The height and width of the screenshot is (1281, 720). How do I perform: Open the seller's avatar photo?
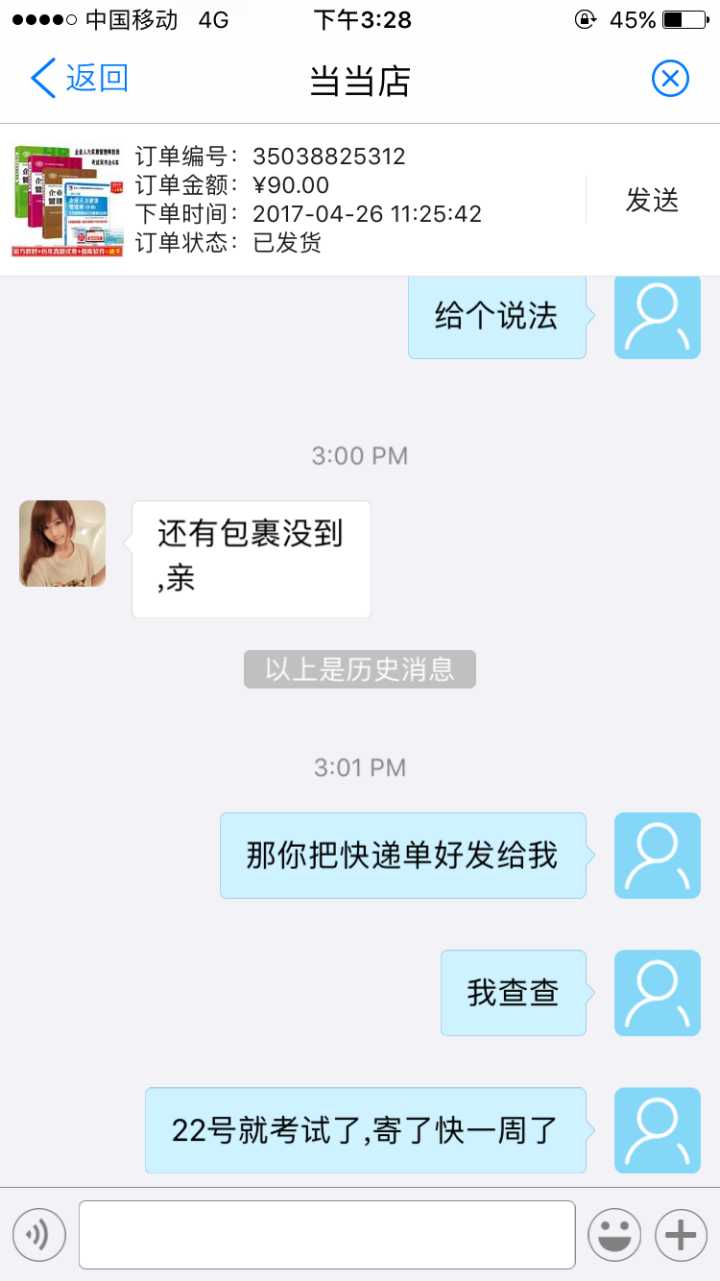coord(62,543)
